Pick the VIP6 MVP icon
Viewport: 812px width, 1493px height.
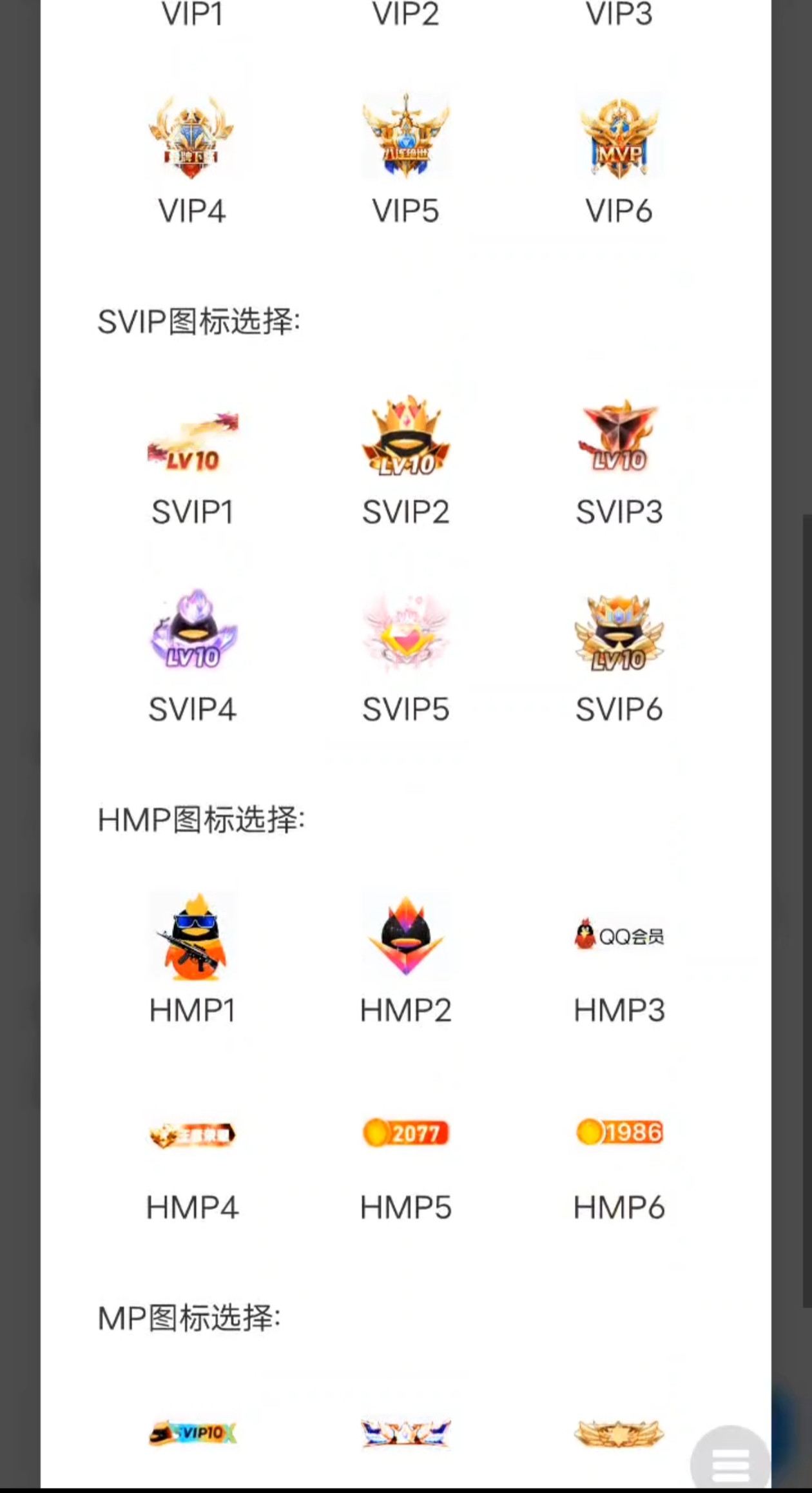tap(619, 138)
